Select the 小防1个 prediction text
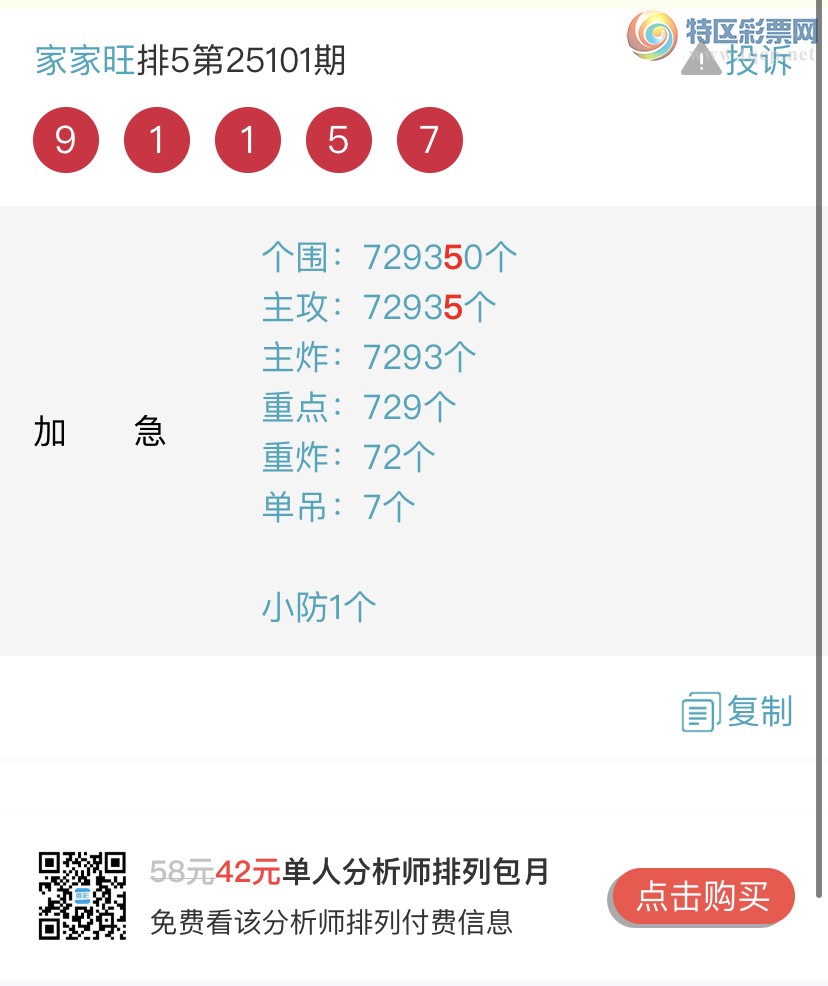The image size is (828, 986). [316, 607]
